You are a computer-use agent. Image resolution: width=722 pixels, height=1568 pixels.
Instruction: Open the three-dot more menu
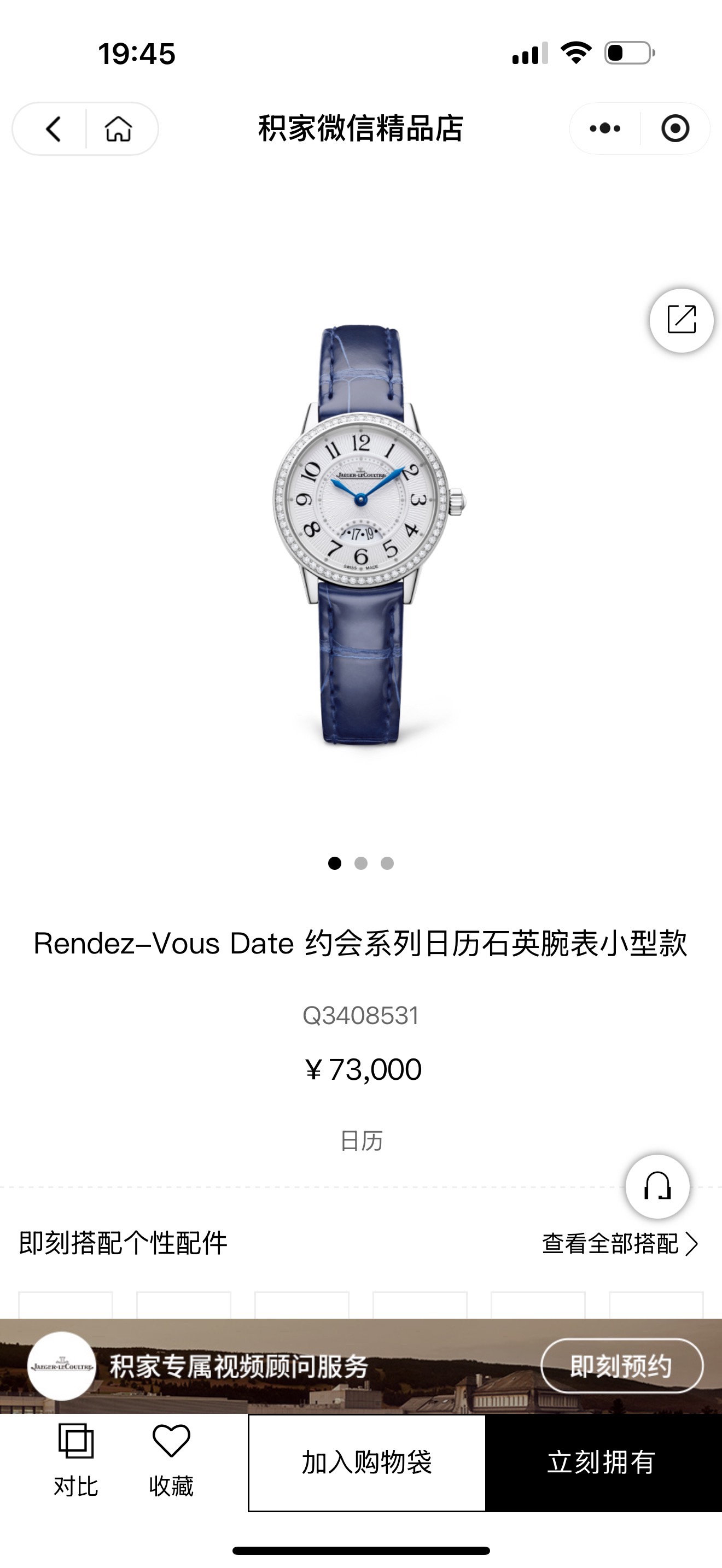click(x=604, y=128)
